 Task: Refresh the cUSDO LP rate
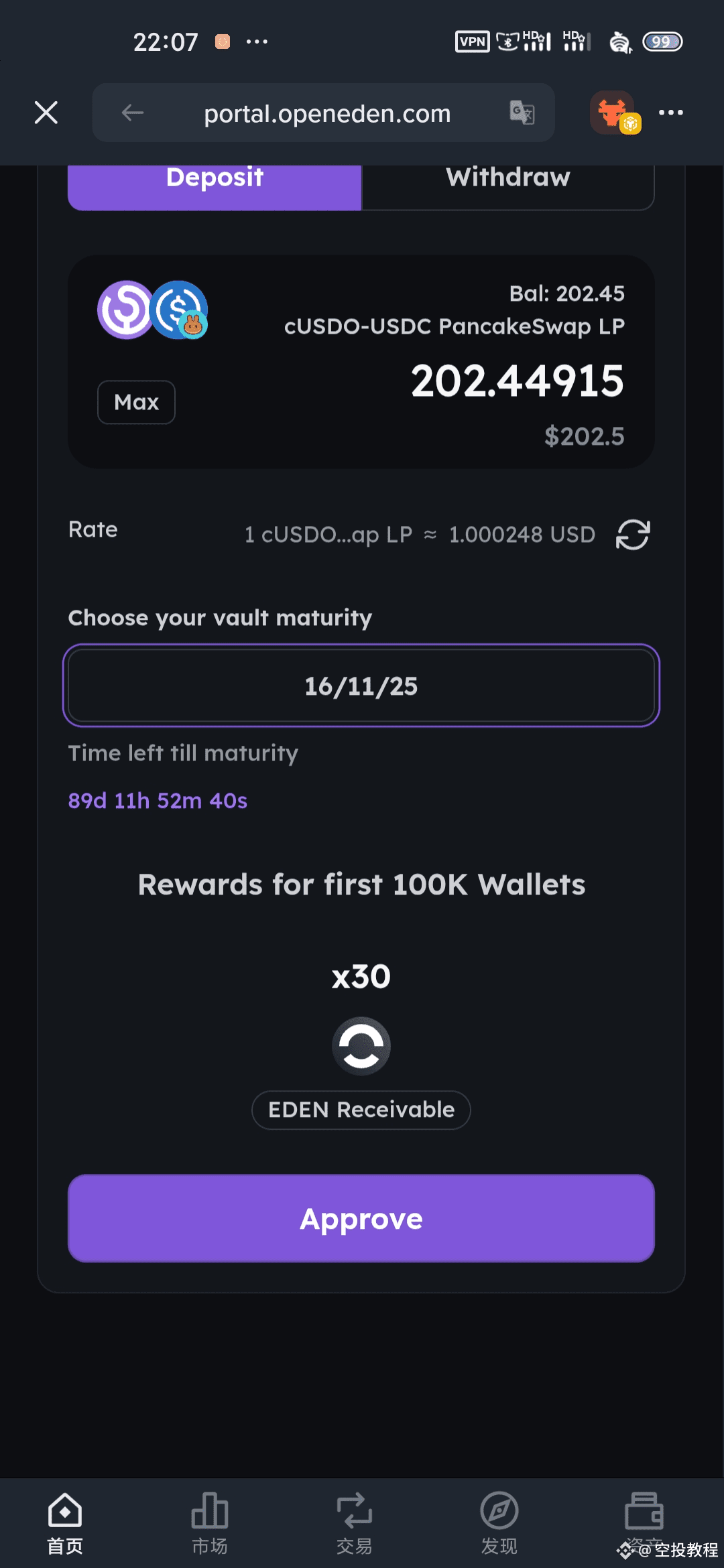(x=633, y=535)
